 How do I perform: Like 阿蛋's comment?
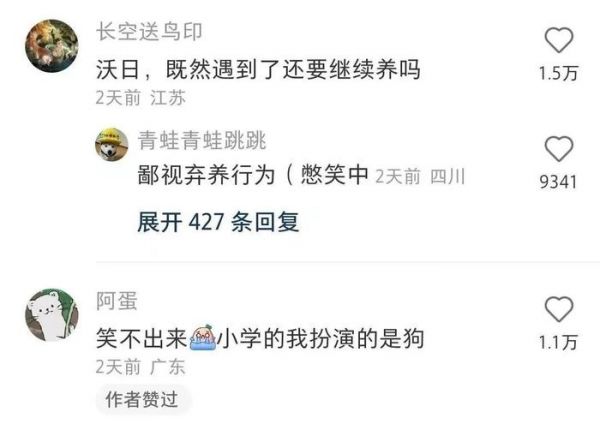pyautogui.click(x=558, y=309)
